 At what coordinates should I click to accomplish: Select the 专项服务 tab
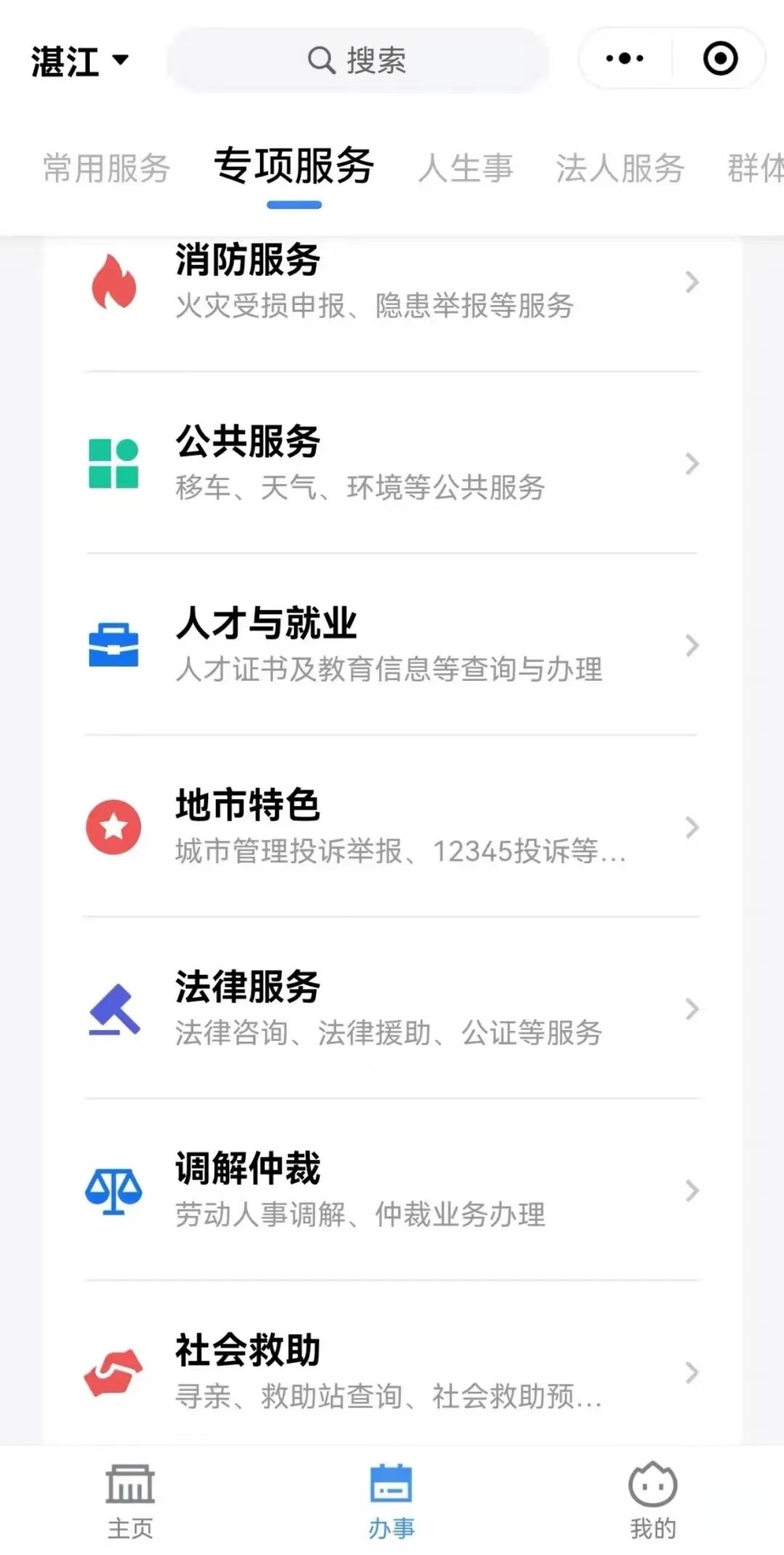pyautogui.click(x=294, y=166)
